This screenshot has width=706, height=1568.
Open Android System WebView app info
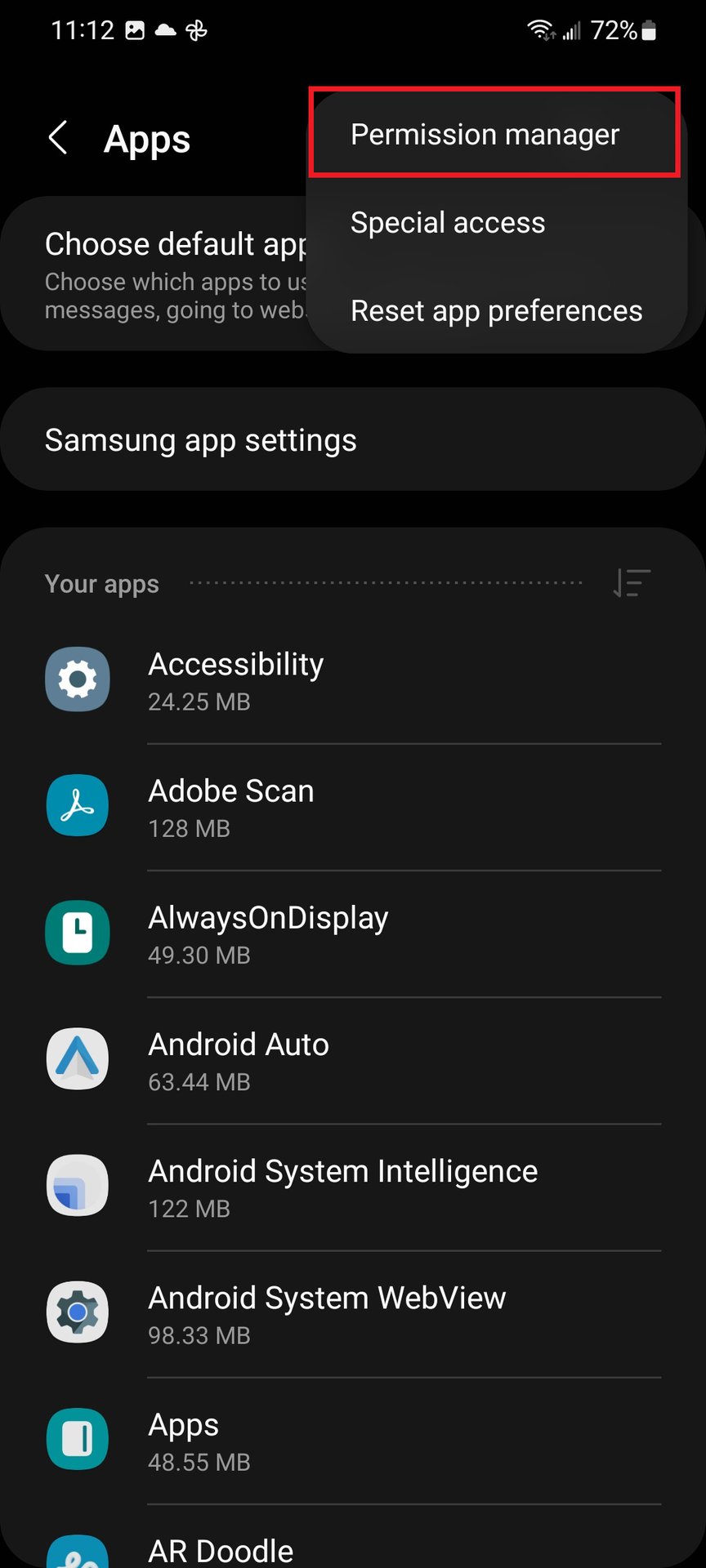pos(353,1313)
